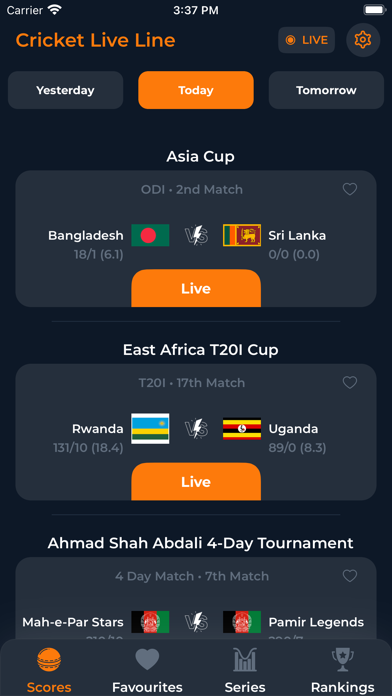This screenshot has height=696, width=392.
Task: Favourite the Mah-e-Par Stars vs Pamir Legends match
Action: tap(350, 576)
